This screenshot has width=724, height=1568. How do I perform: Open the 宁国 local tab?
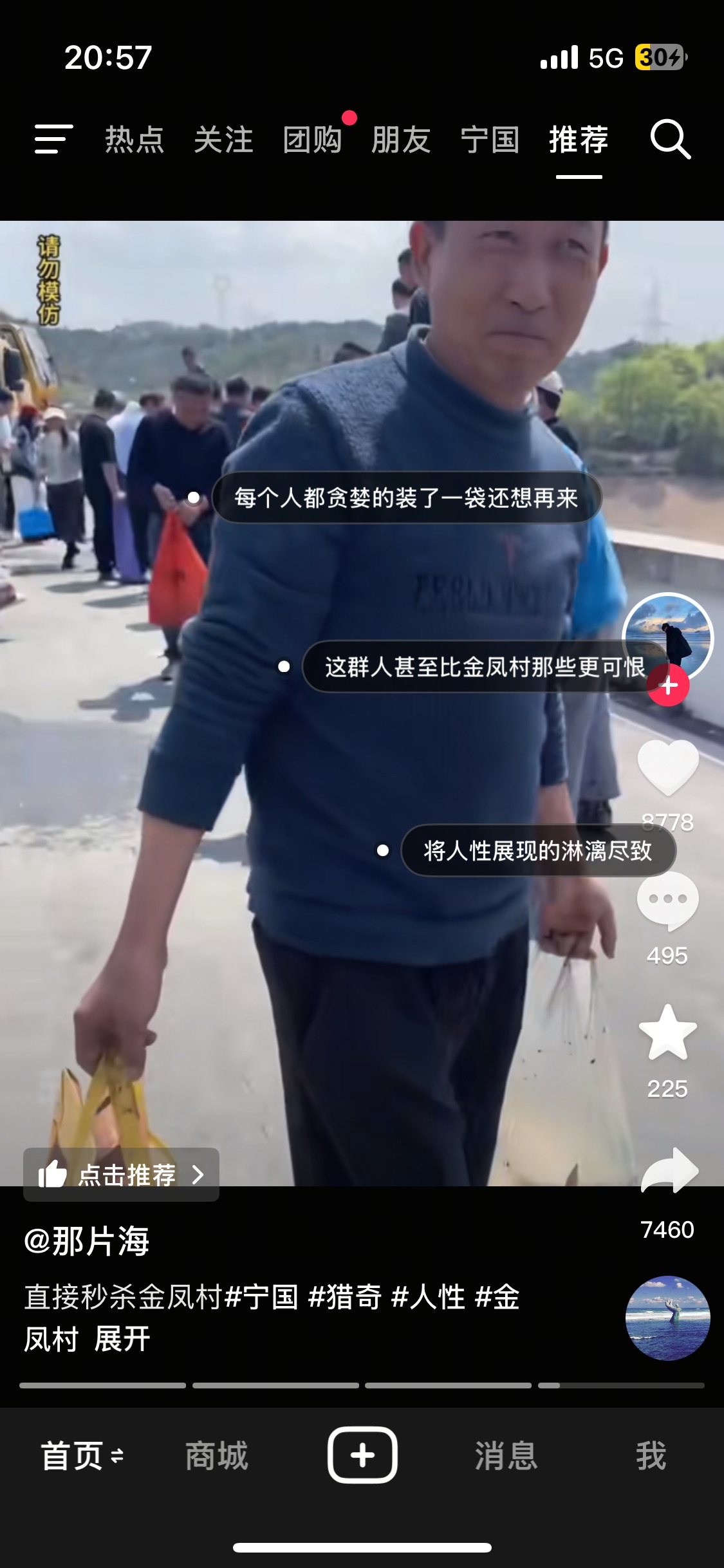pyautogui.click(x=490, y=140)
